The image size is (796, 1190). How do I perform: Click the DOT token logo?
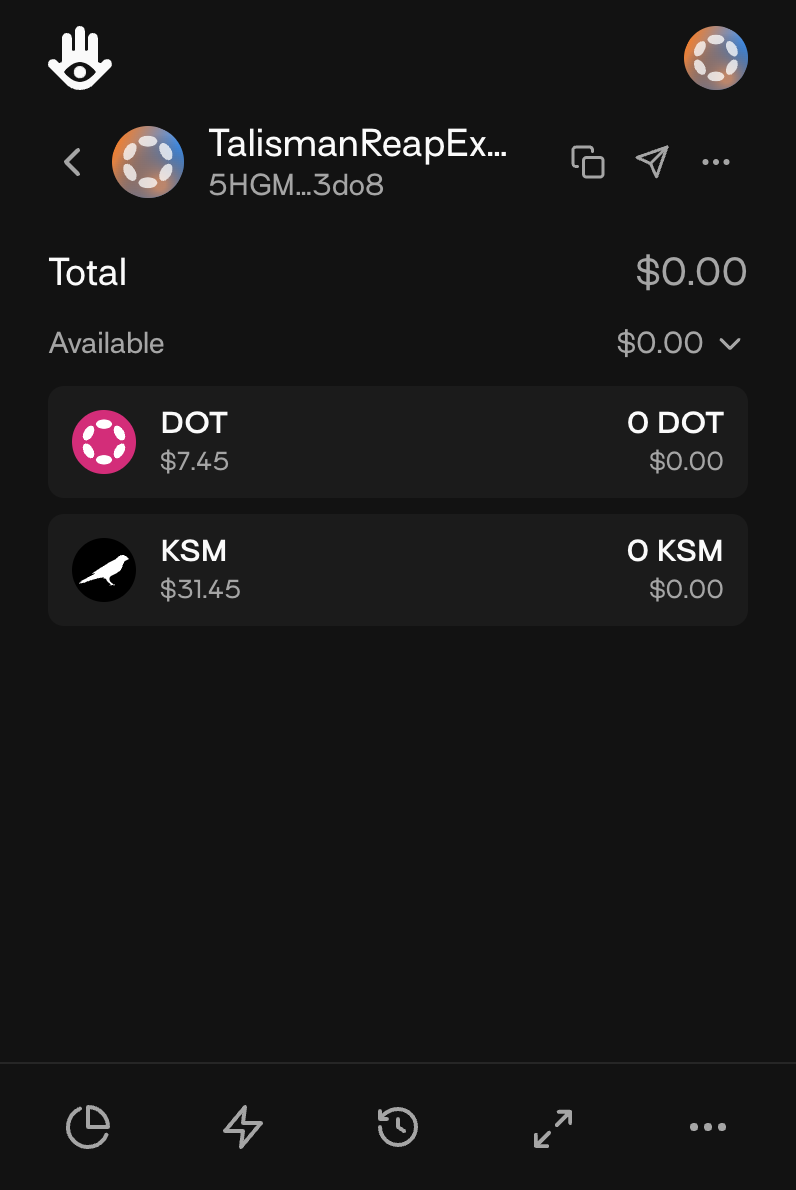point(104,441)
